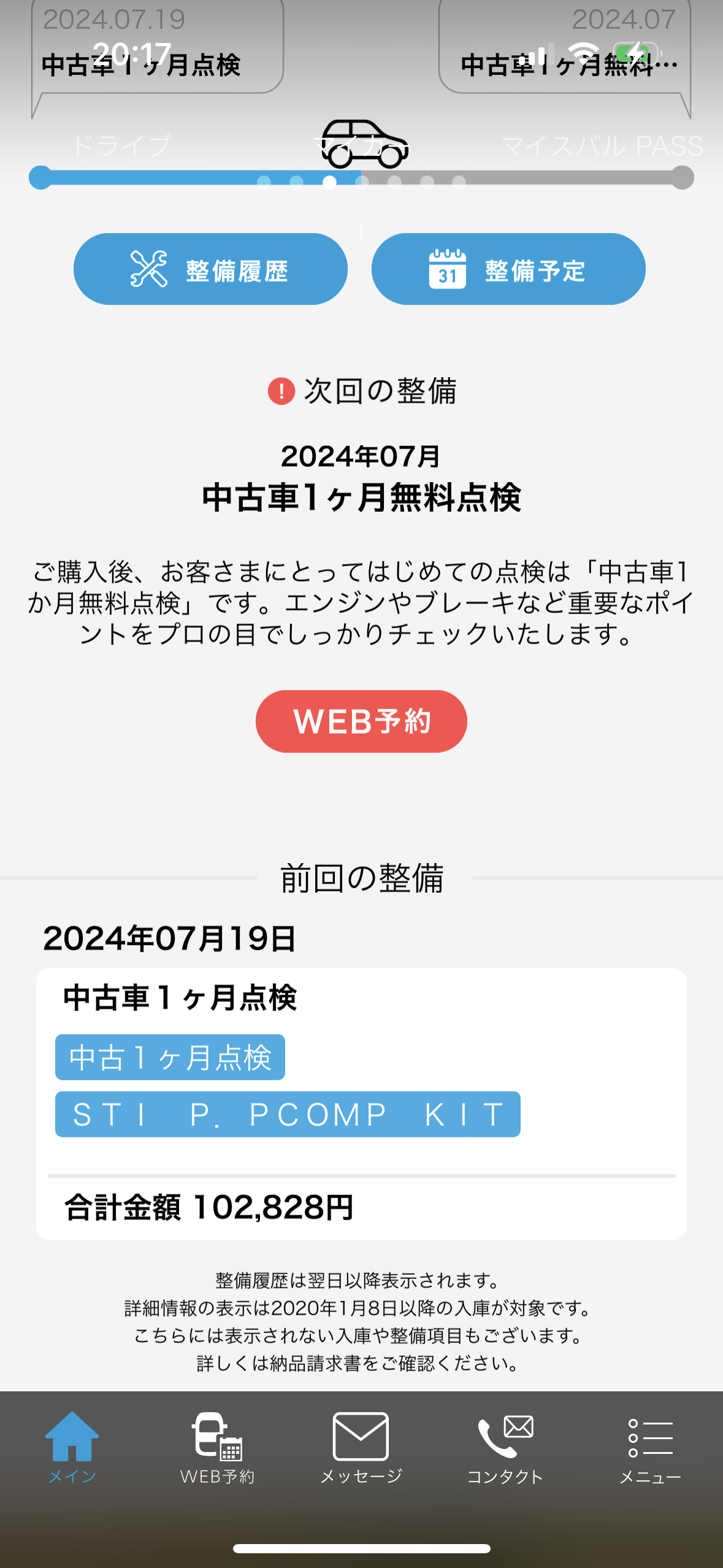The image size is (723, 1568).
Task: Tap the red WEB予約 button
Action: pyautogui.click(x=361, y=721)
